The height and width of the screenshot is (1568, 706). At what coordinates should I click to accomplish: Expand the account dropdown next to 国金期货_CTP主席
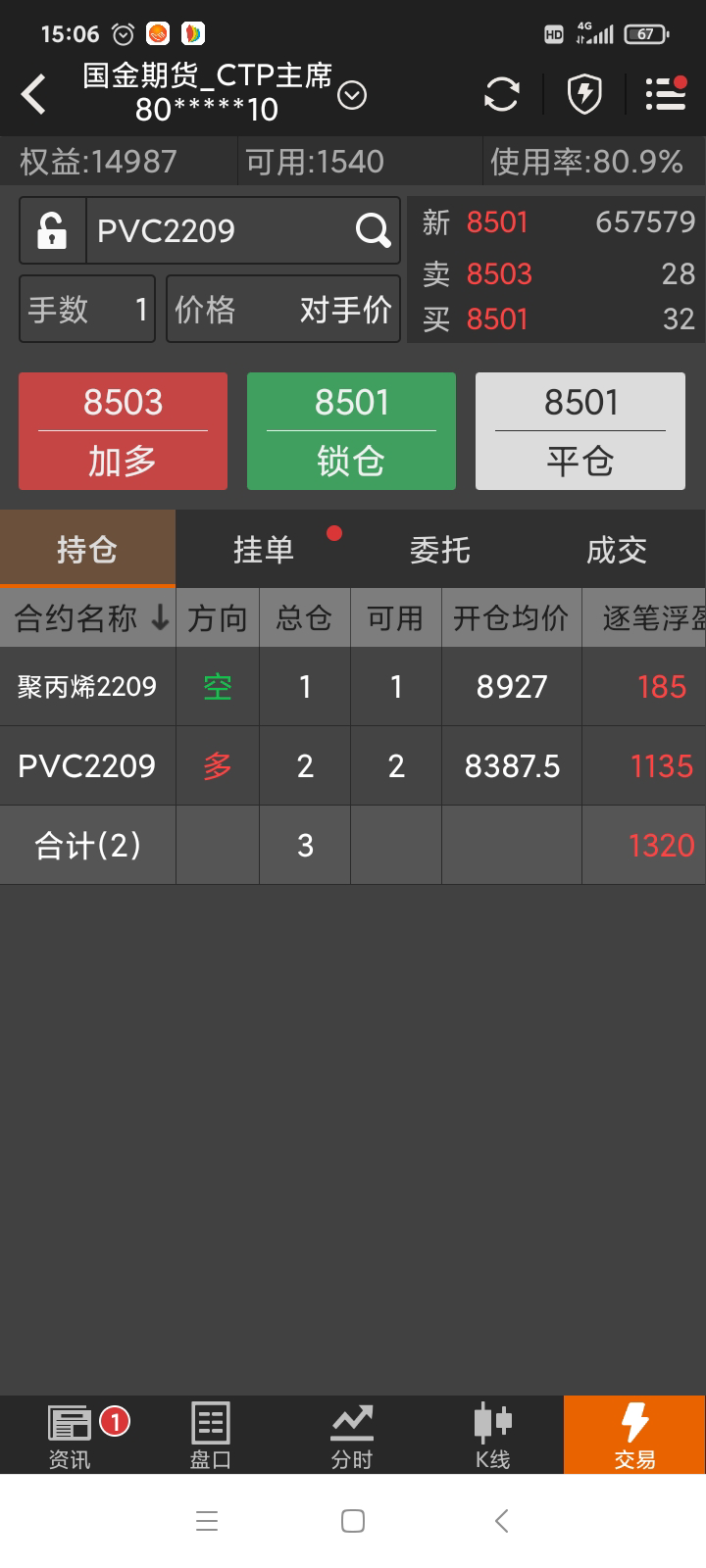[x=352, y=95]
